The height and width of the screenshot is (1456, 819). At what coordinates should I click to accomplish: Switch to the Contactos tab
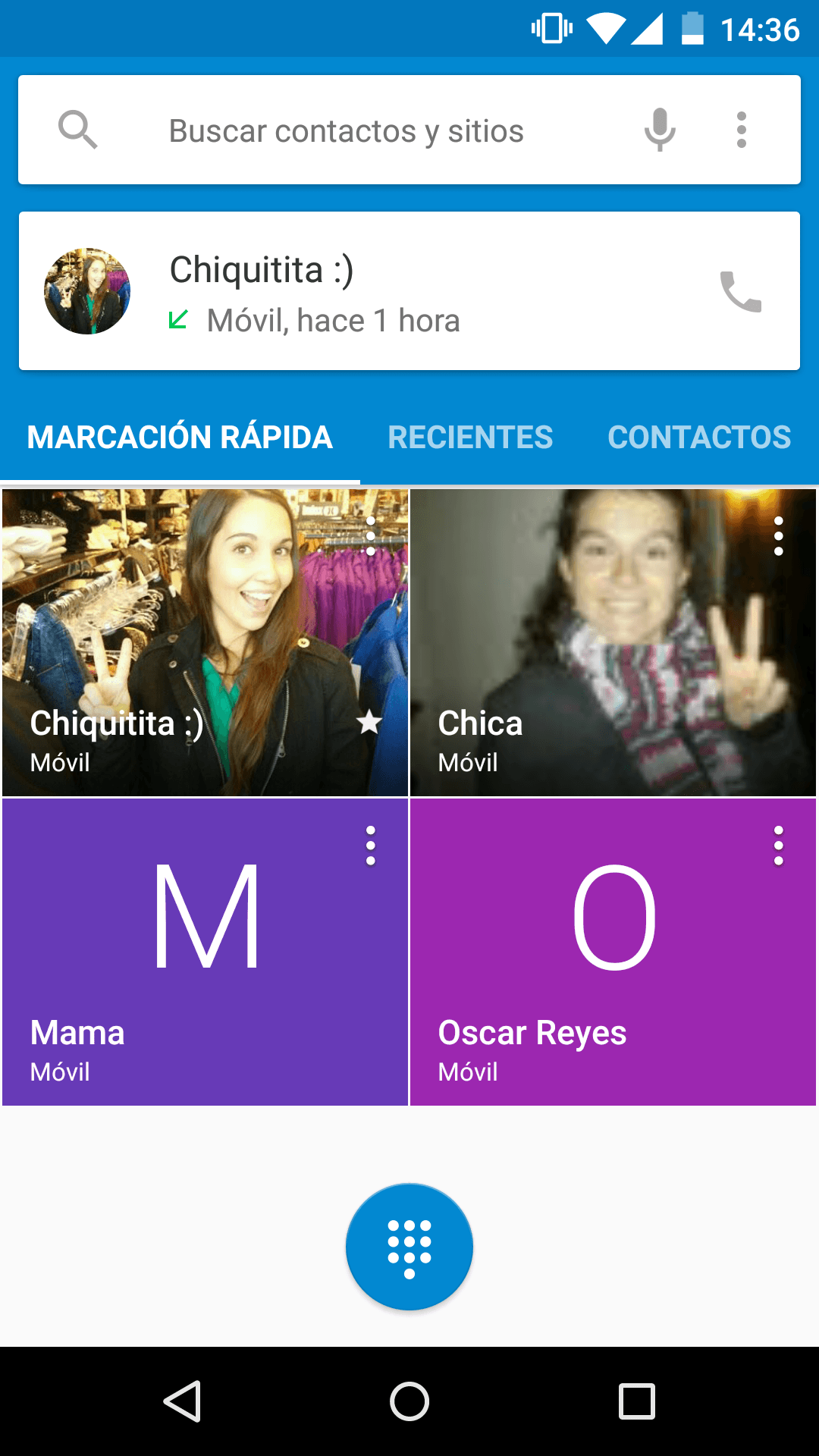[699, 438]
